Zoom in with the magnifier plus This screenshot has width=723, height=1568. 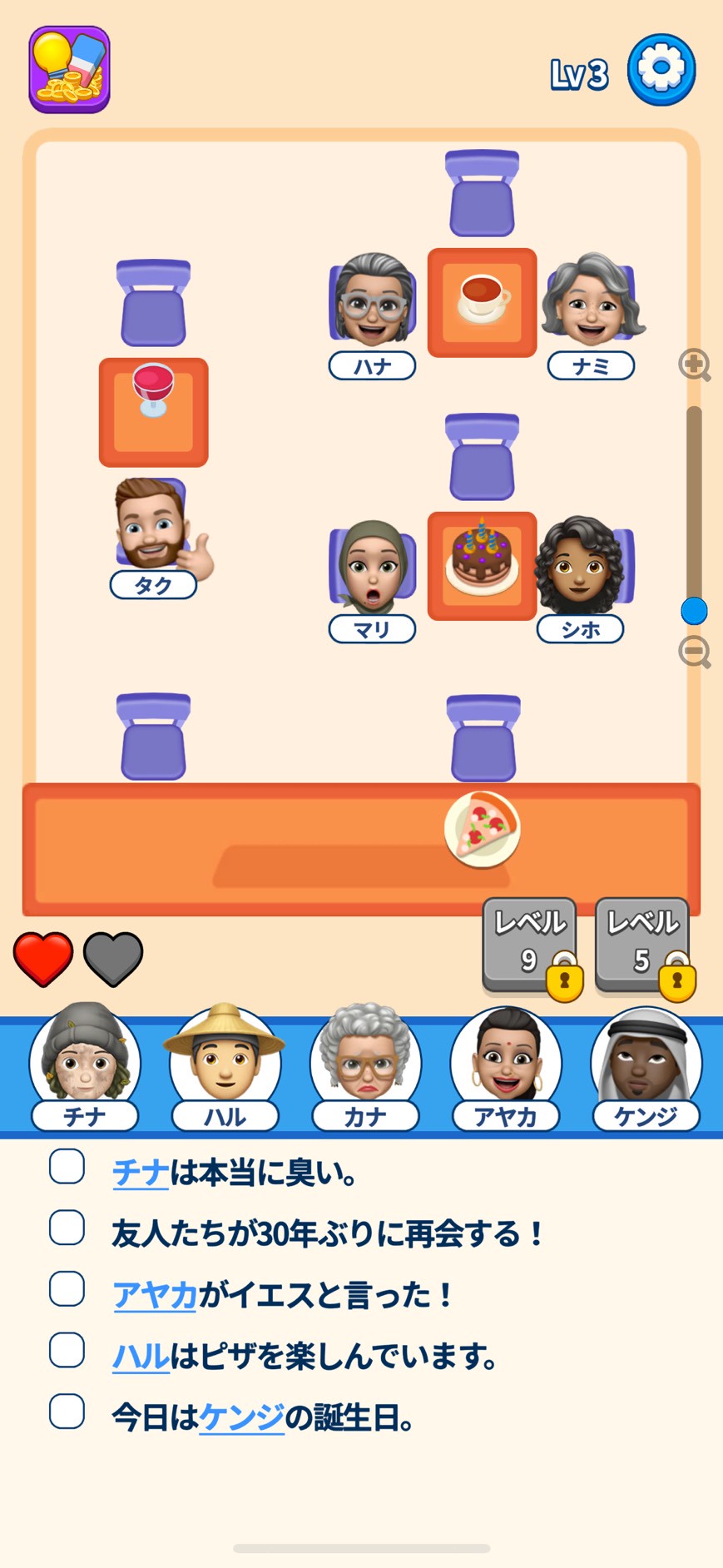694,365
